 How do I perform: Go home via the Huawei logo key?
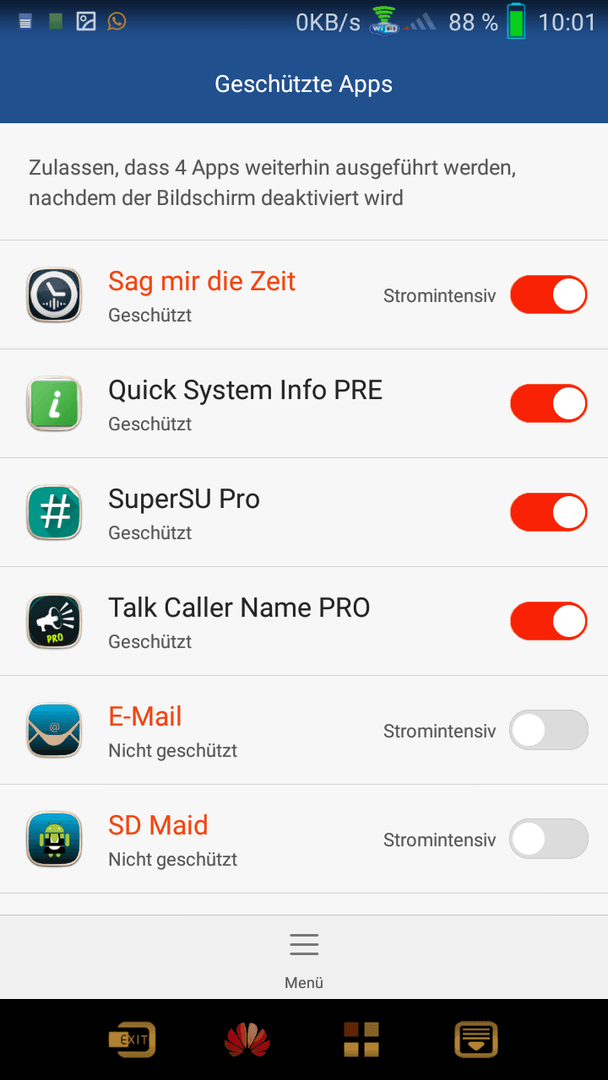[x=247, y=1039]
